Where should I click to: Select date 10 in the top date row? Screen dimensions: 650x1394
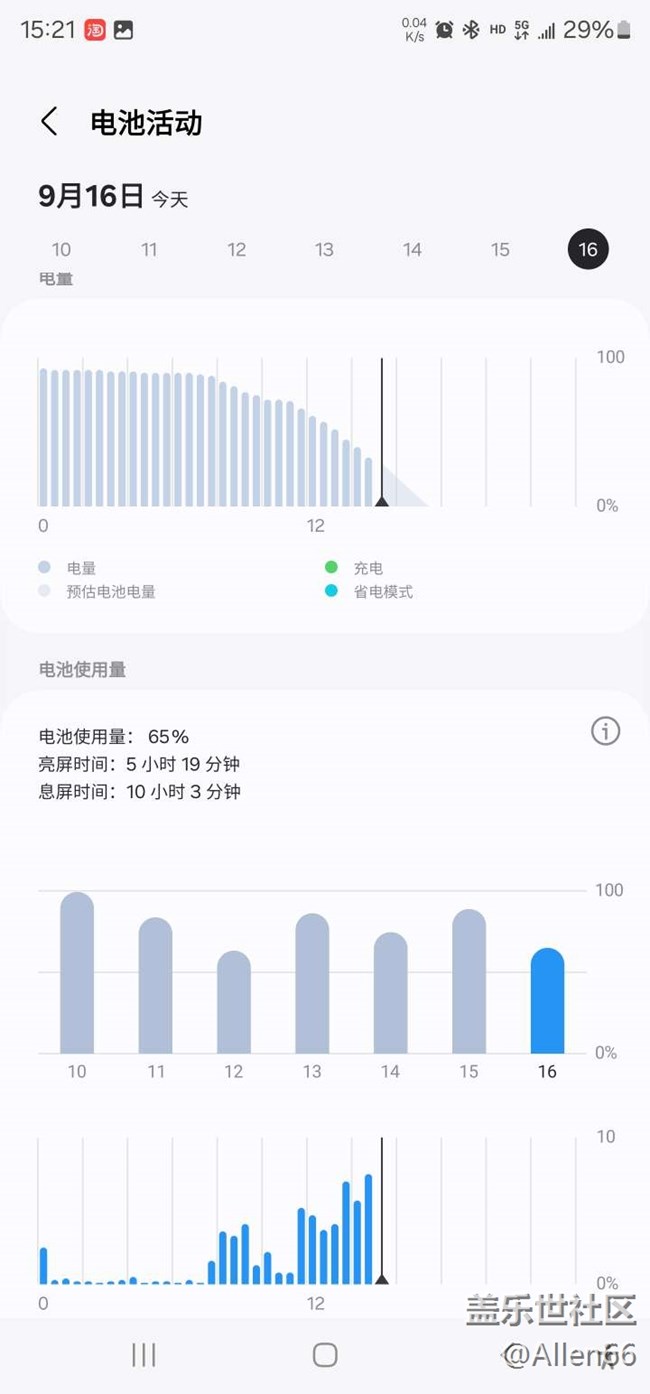[x=61, y=249]
